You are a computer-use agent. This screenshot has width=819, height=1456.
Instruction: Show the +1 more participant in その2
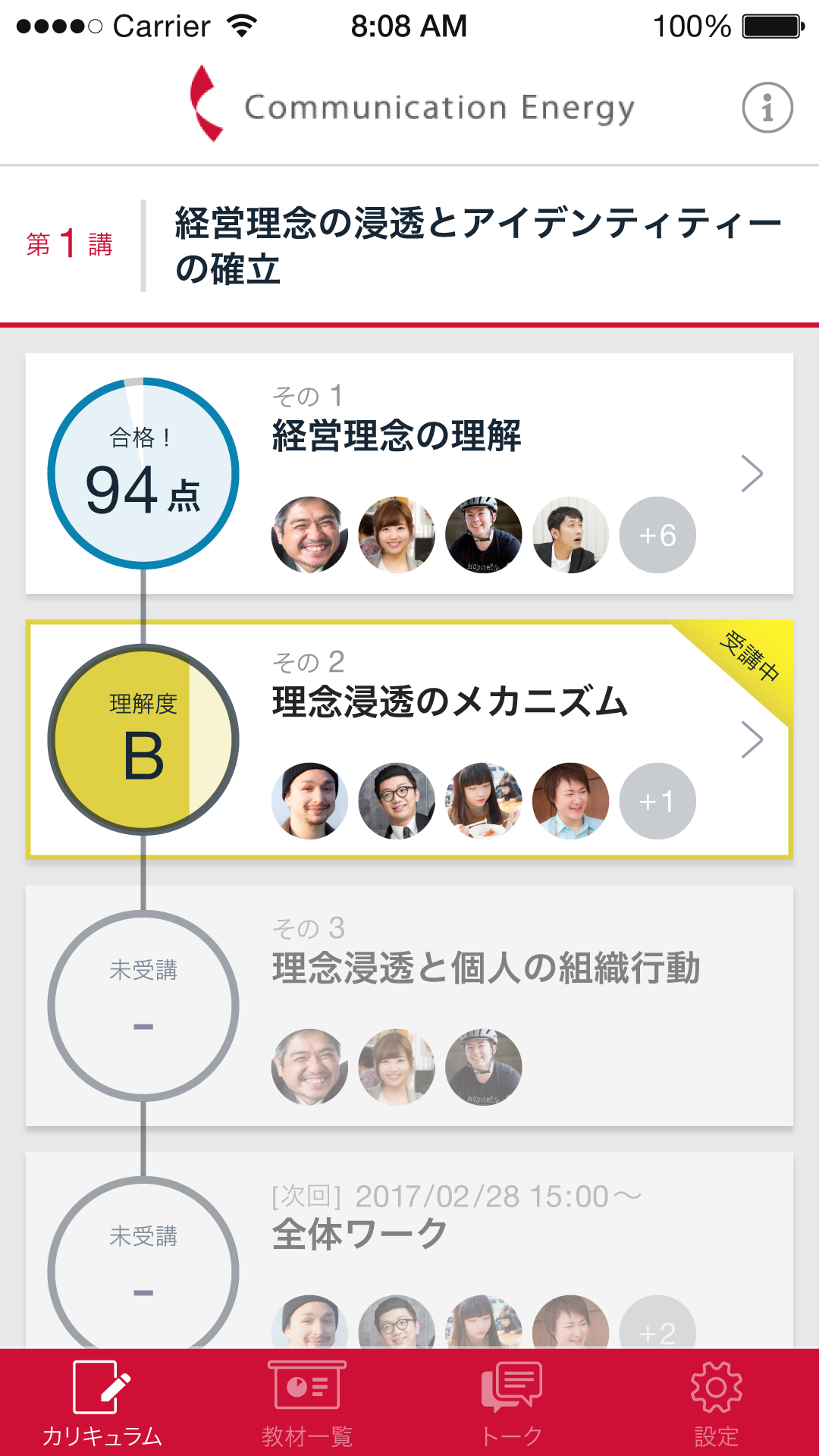coord(657,802)
